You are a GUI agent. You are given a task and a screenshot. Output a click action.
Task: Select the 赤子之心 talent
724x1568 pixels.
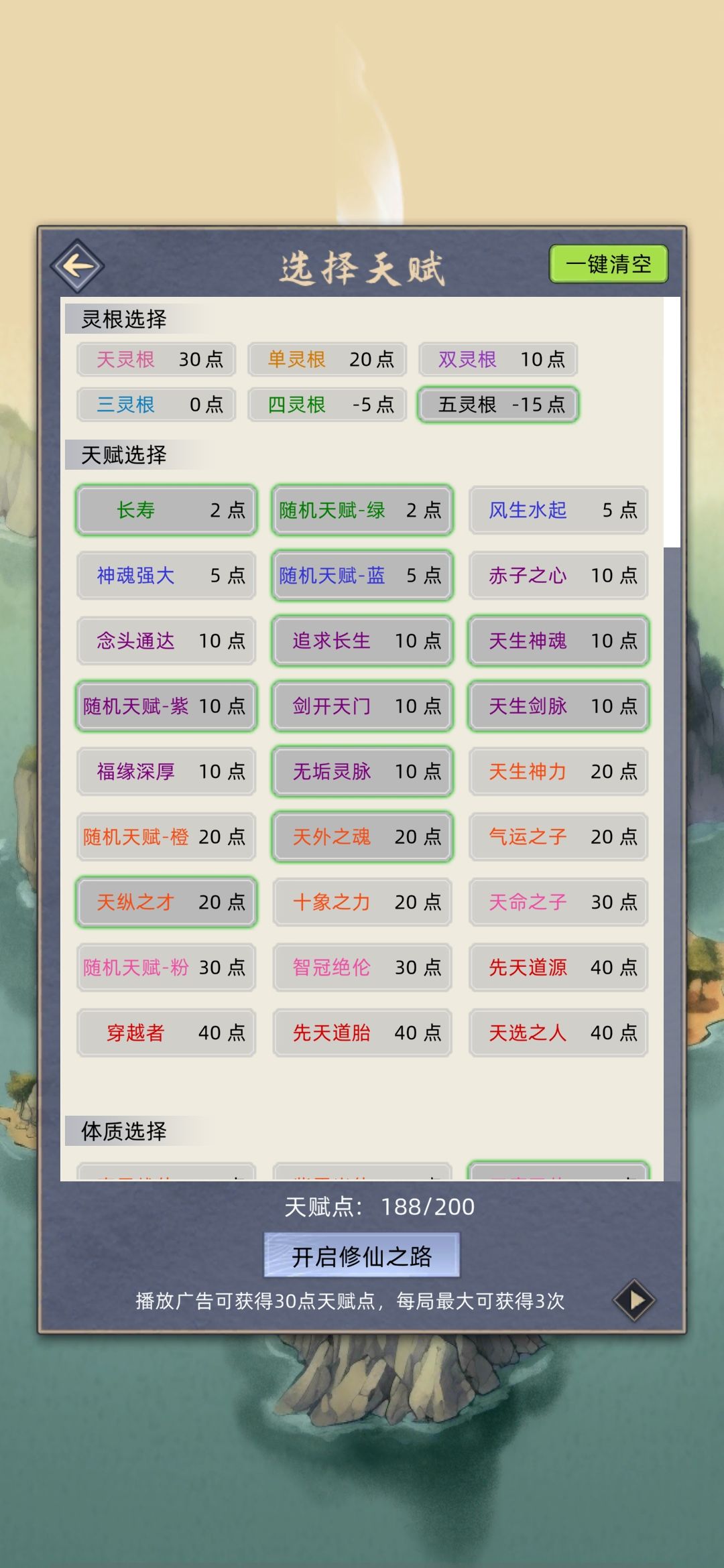(x=558, y=576)
